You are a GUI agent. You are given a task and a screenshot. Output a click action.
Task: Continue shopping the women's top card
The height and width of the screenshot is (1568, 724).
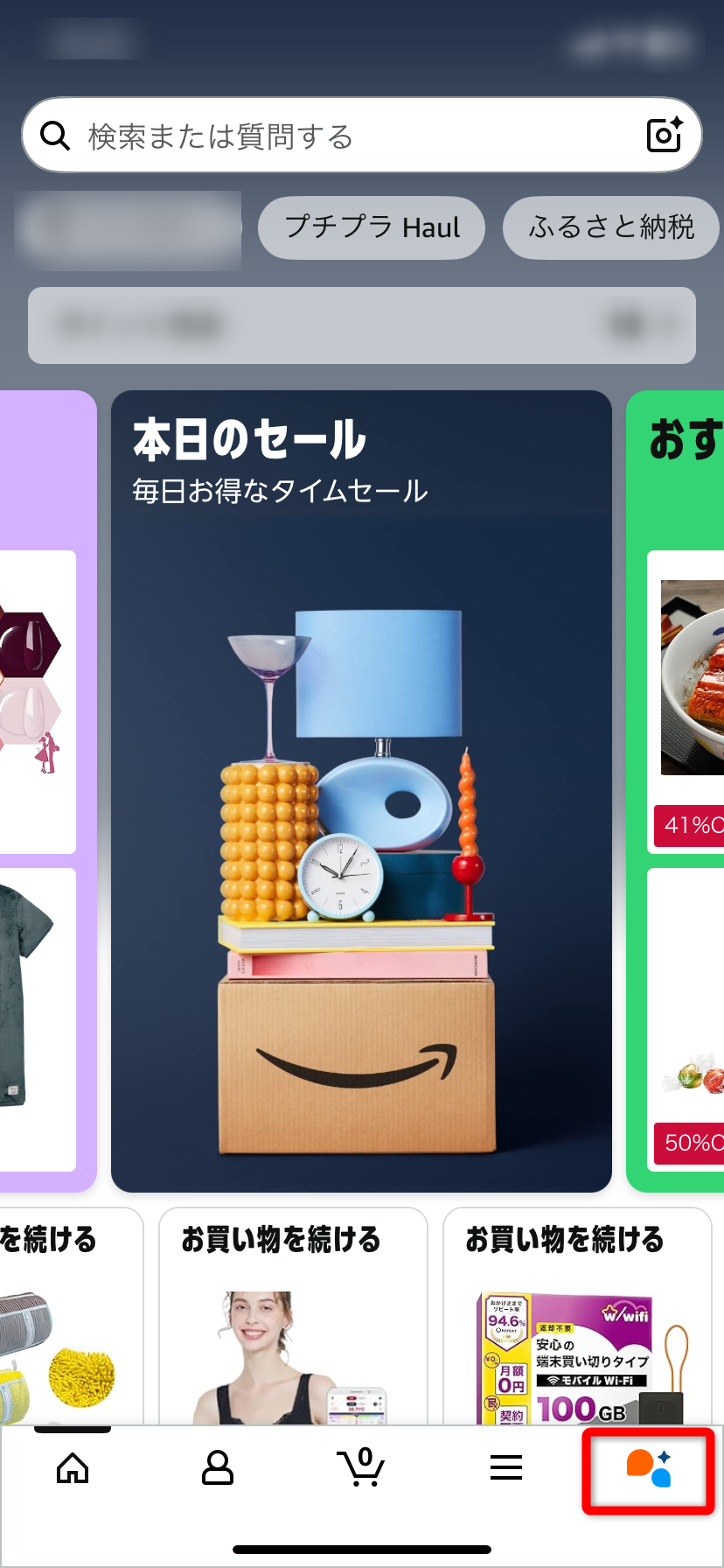pyautogui.click(x=293, y=1321)
